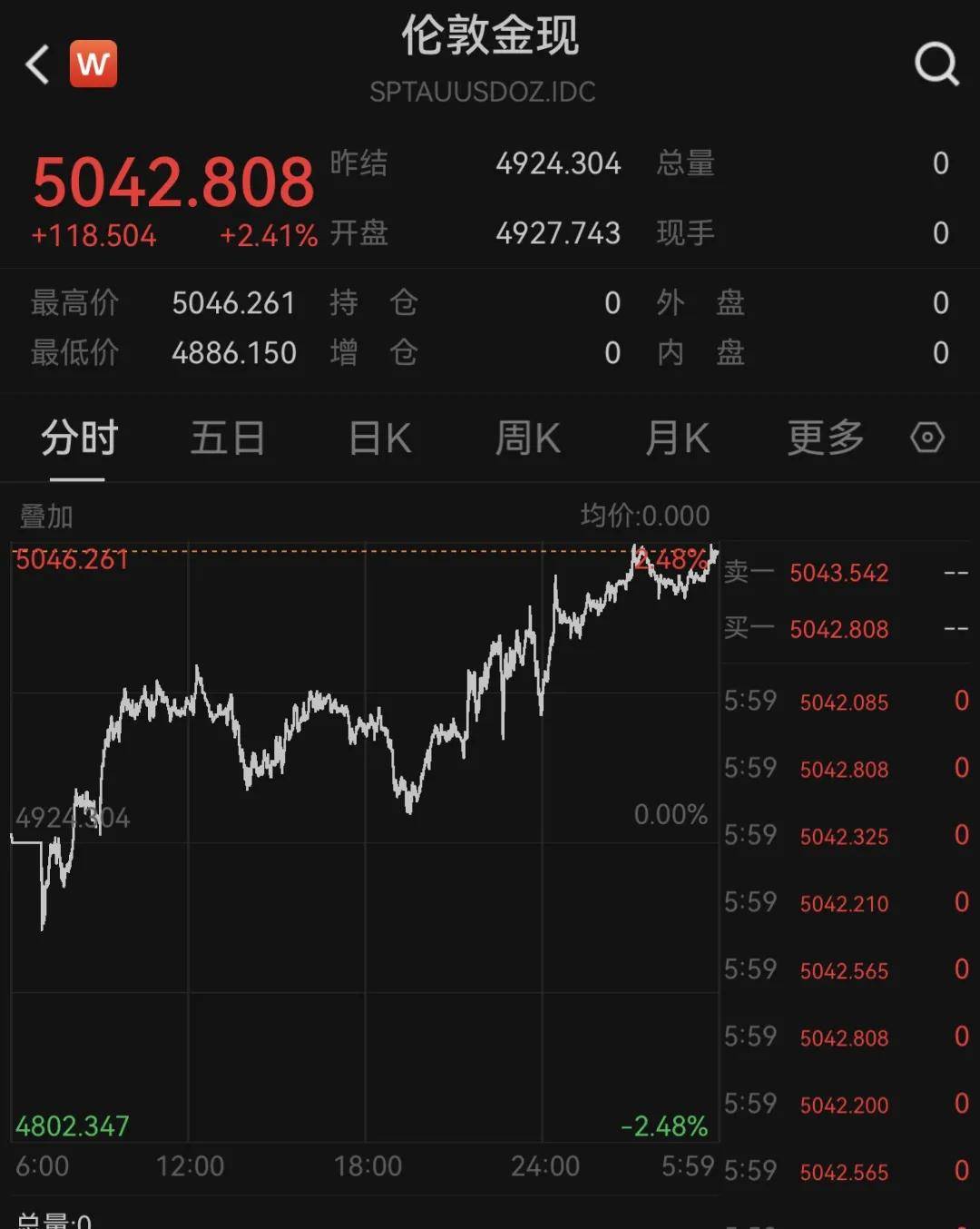Open the 更多 chart options

coord(825,438)
